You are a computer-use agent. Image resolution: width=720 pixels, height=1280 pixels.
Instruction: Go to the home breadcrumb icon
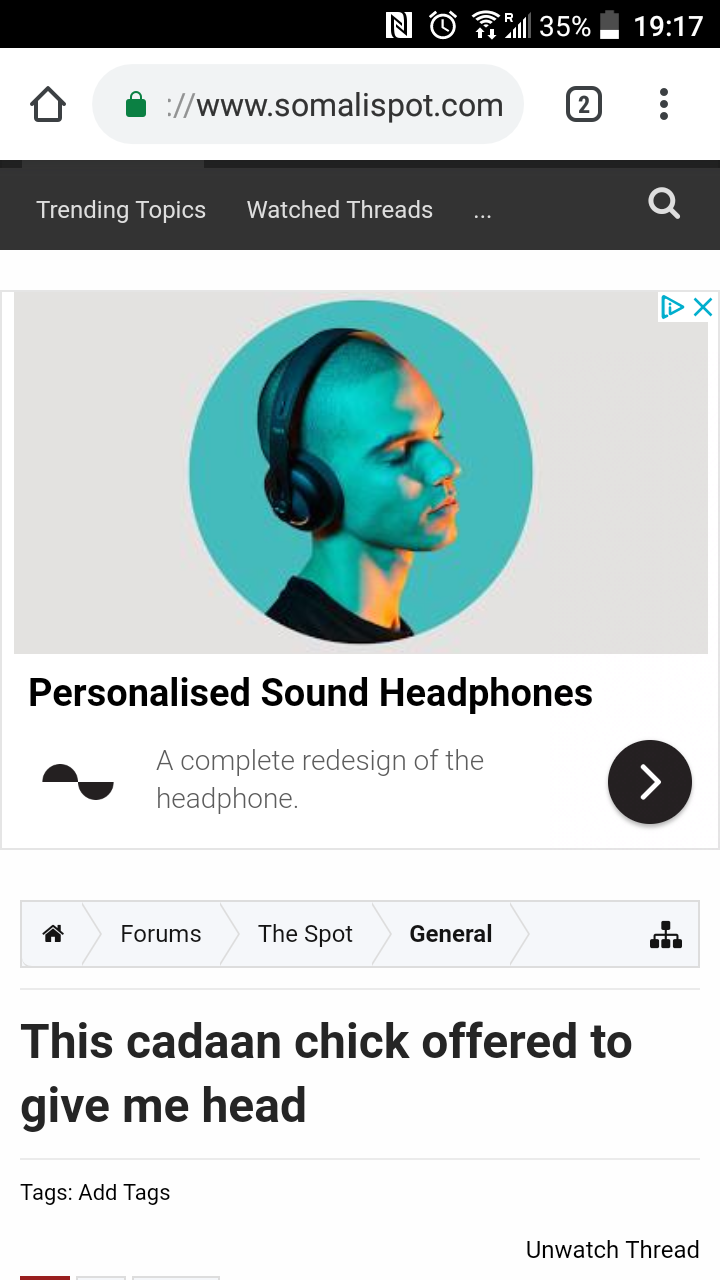pos(53,934)
